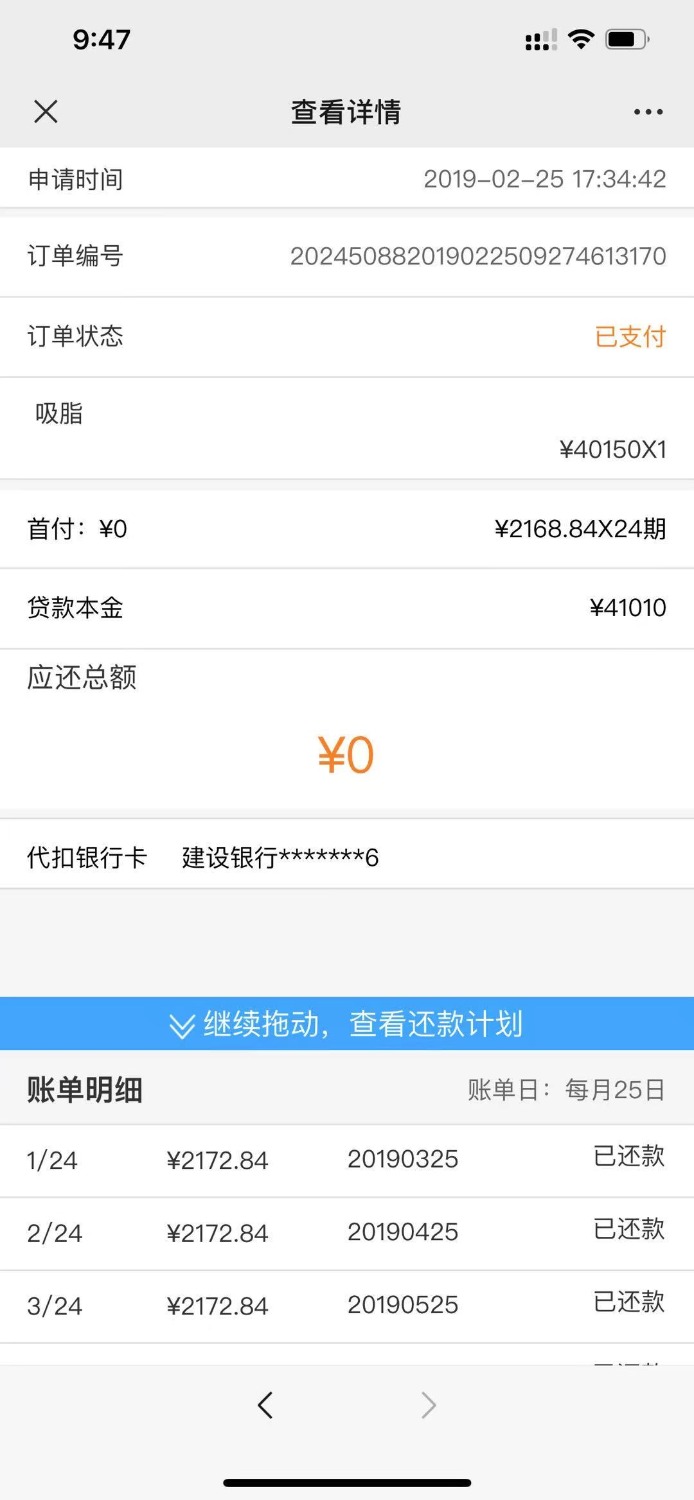694x1500 pixels.
Task: Go back using the bottom back arrow
Action: [x=265, y=1405]
